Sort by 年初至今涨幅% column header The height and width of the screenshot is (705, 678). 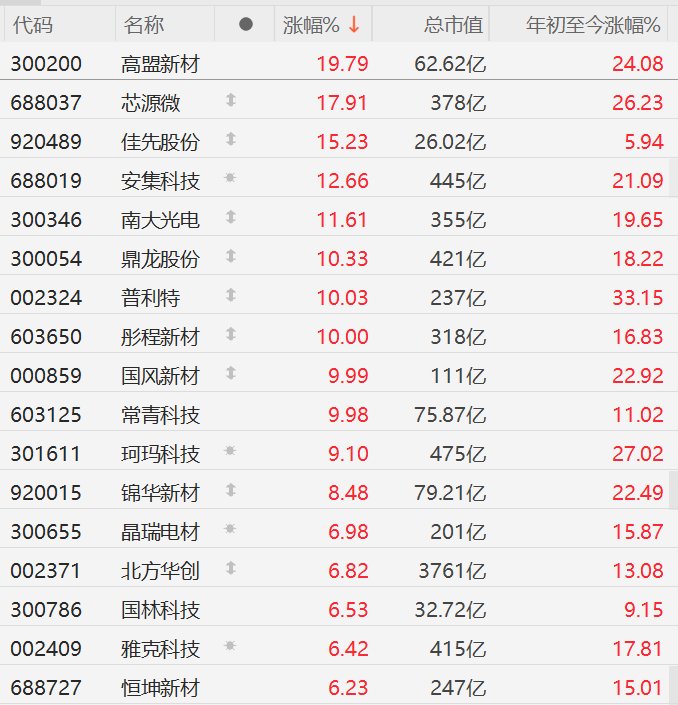point(593,25)
